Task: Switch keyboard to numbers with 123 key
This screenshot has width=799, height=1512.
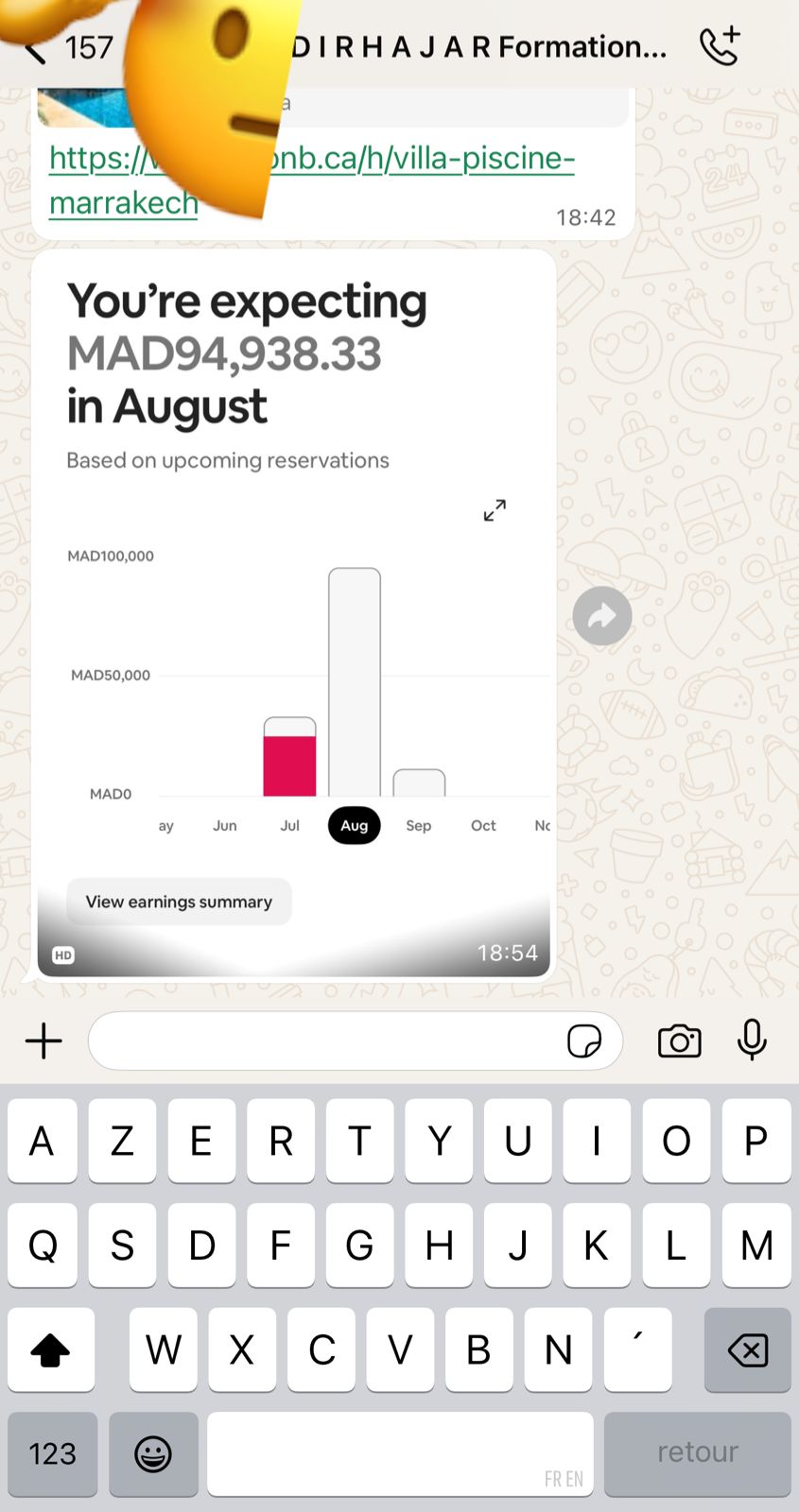Action: 53,1453
